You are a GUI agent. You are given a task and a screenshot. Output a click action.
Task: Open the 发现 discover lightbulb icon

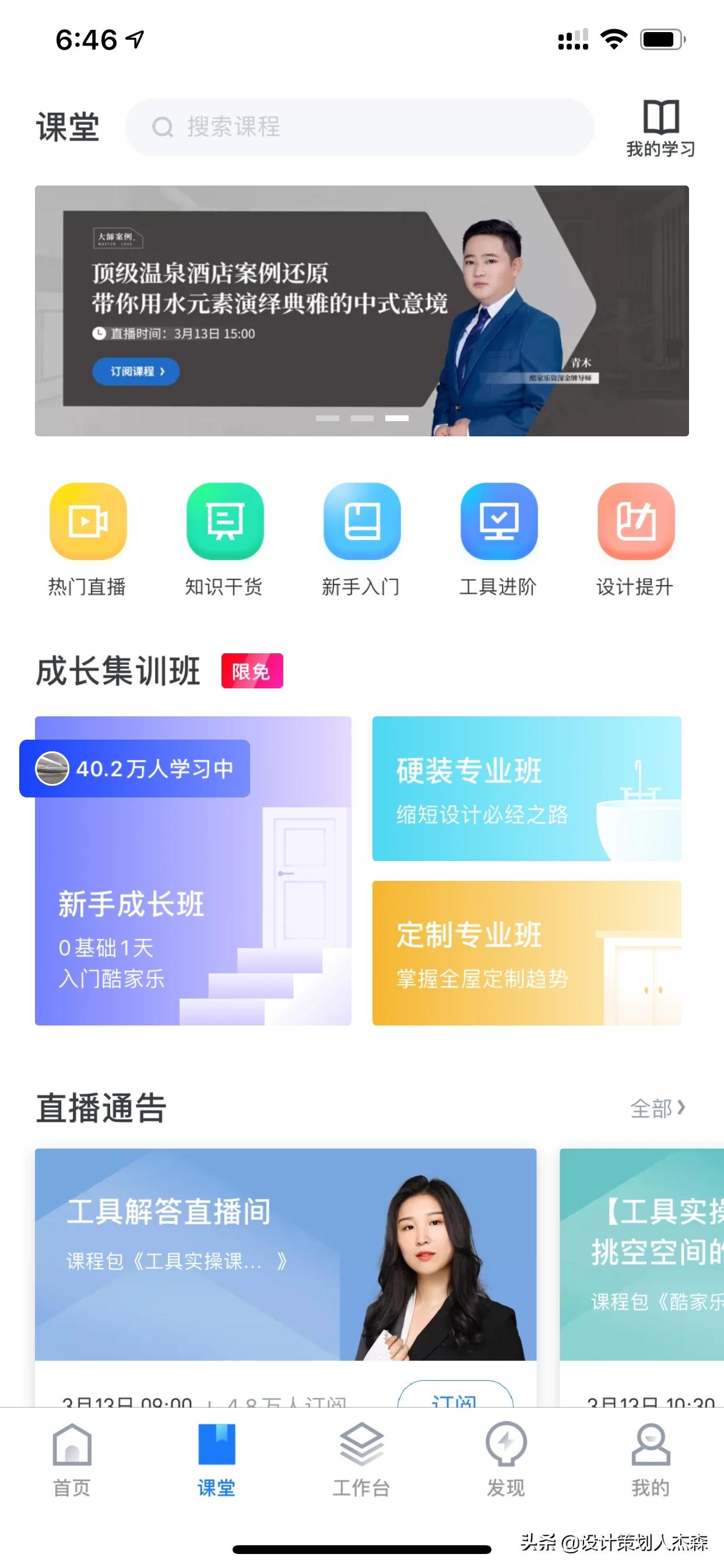click(x=506, y=1461)
